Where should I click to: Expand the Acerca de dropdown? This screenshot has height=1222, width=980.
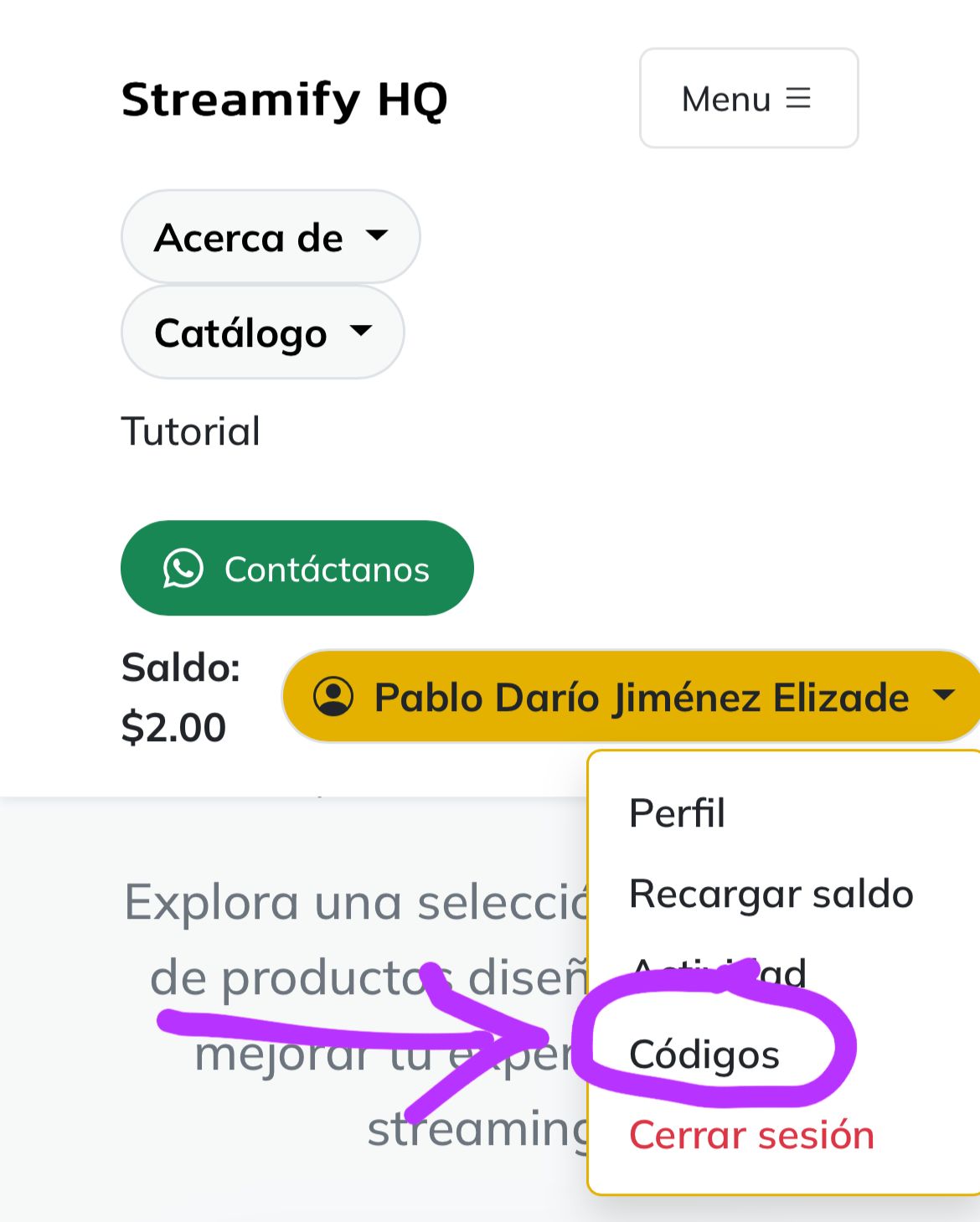click(x=271, y=237)
